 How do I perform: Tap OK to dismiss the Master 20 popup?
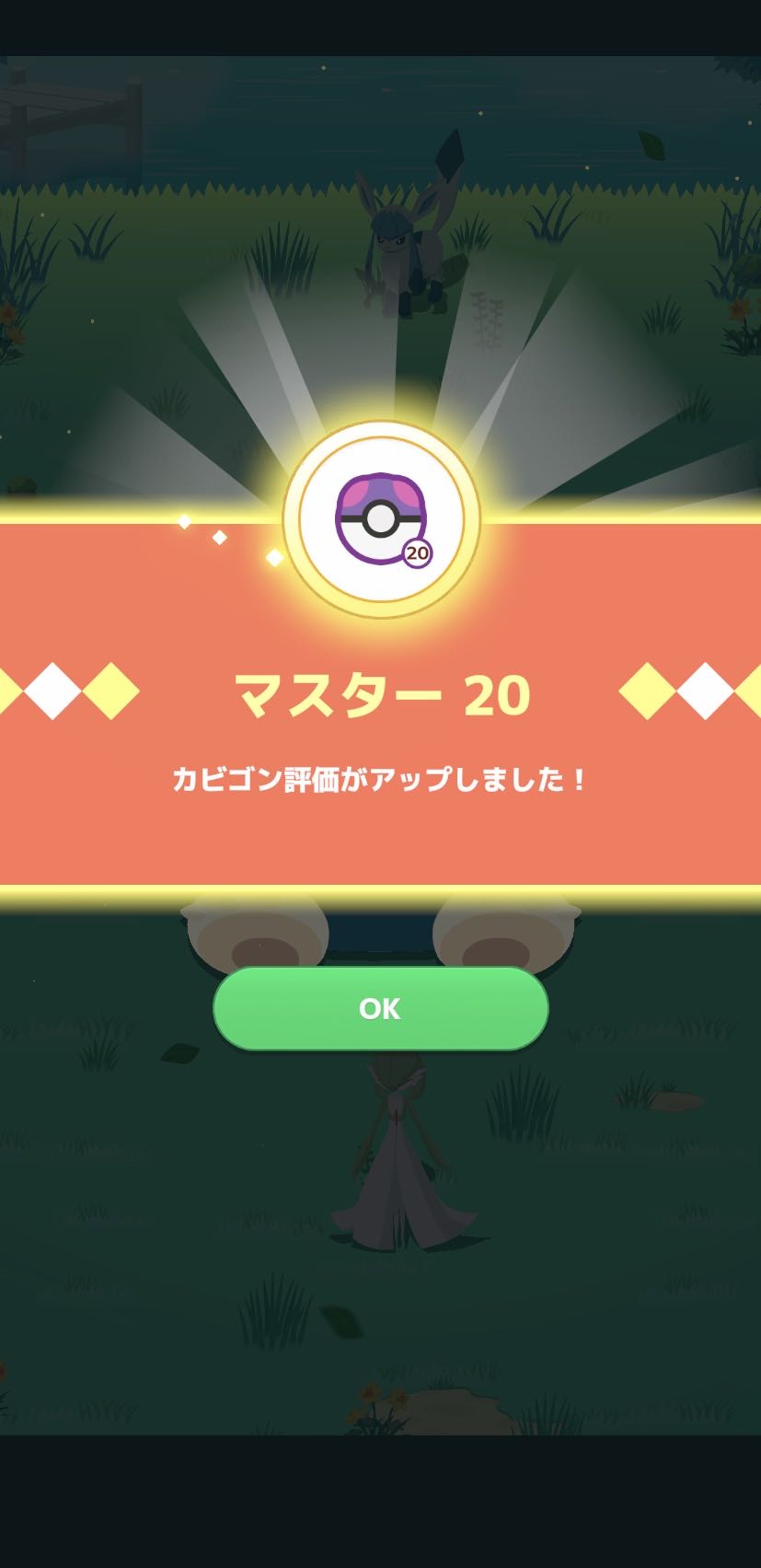380,1008
